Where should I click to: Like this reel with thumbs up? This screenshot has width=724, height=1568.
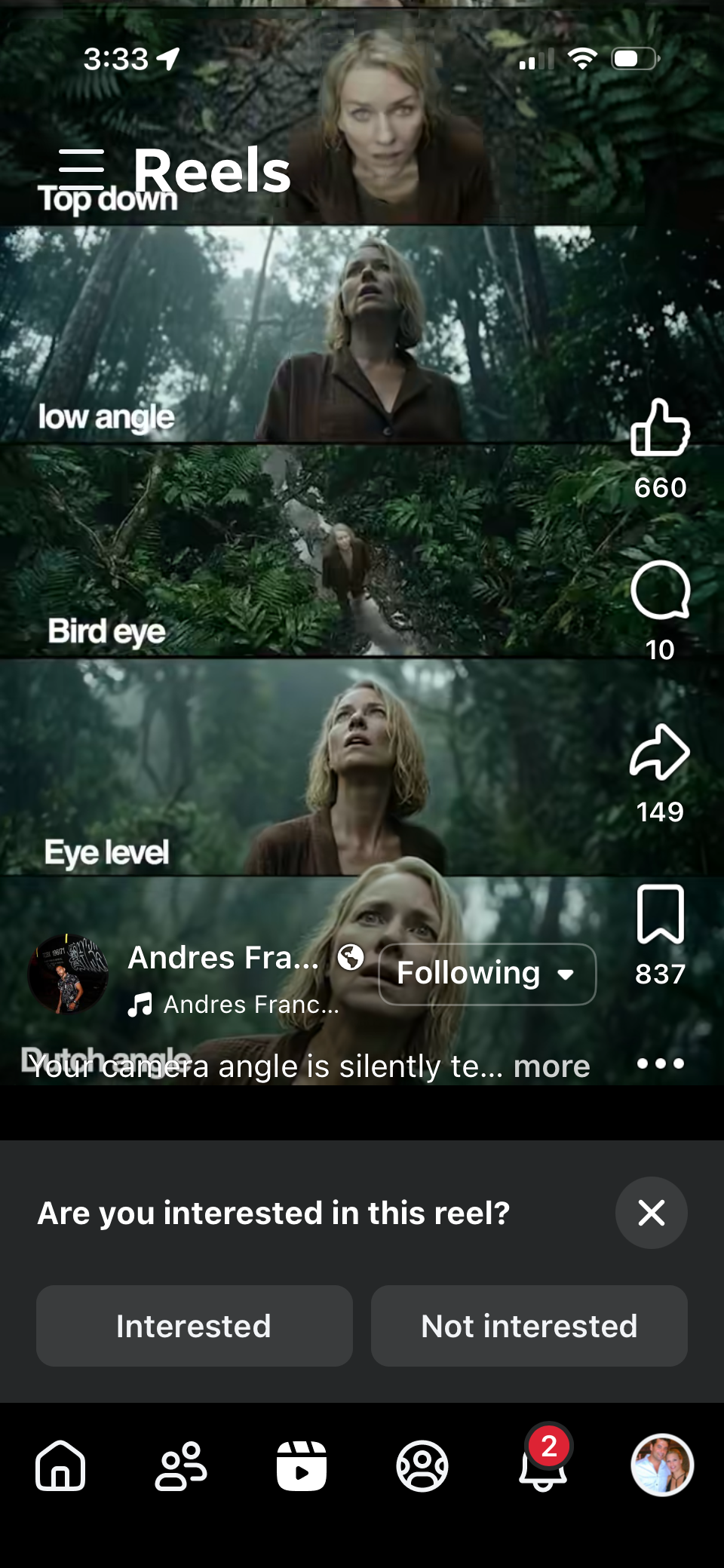pos(660,428)
